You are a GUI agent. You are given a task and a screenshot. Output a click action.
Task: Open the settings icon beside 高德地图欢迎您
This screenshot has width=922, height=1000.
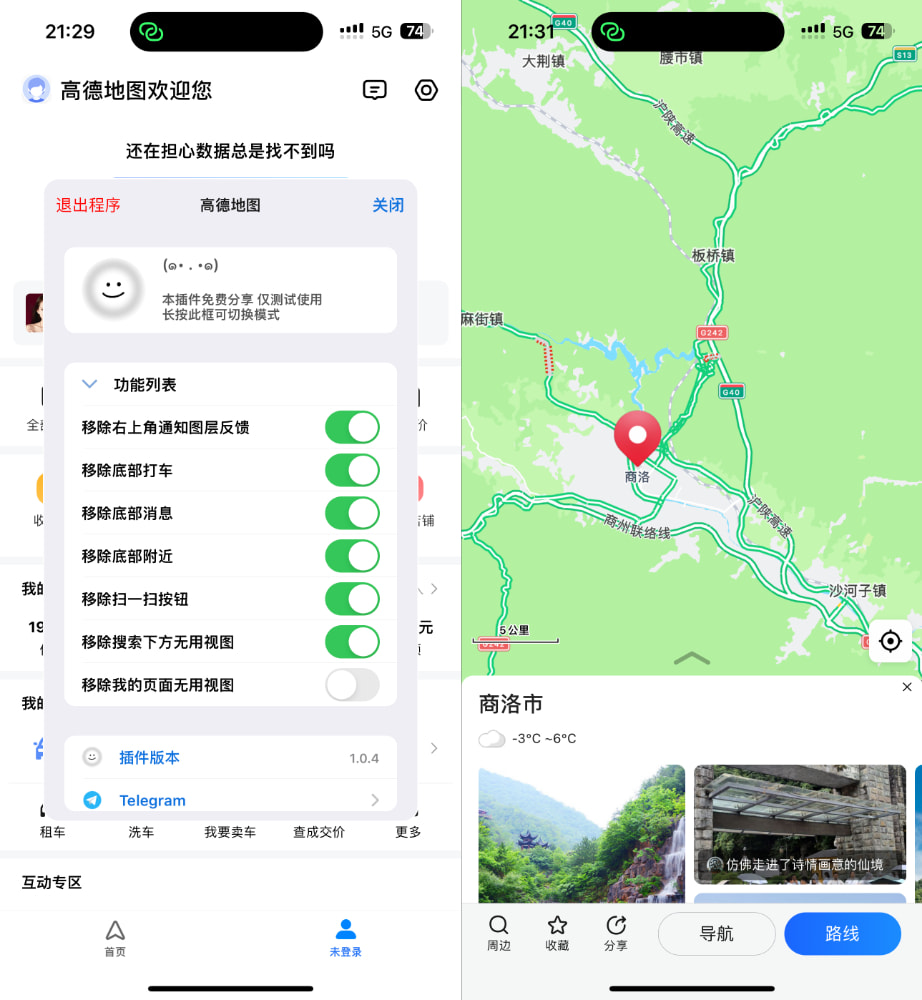[x=426, y=90]
